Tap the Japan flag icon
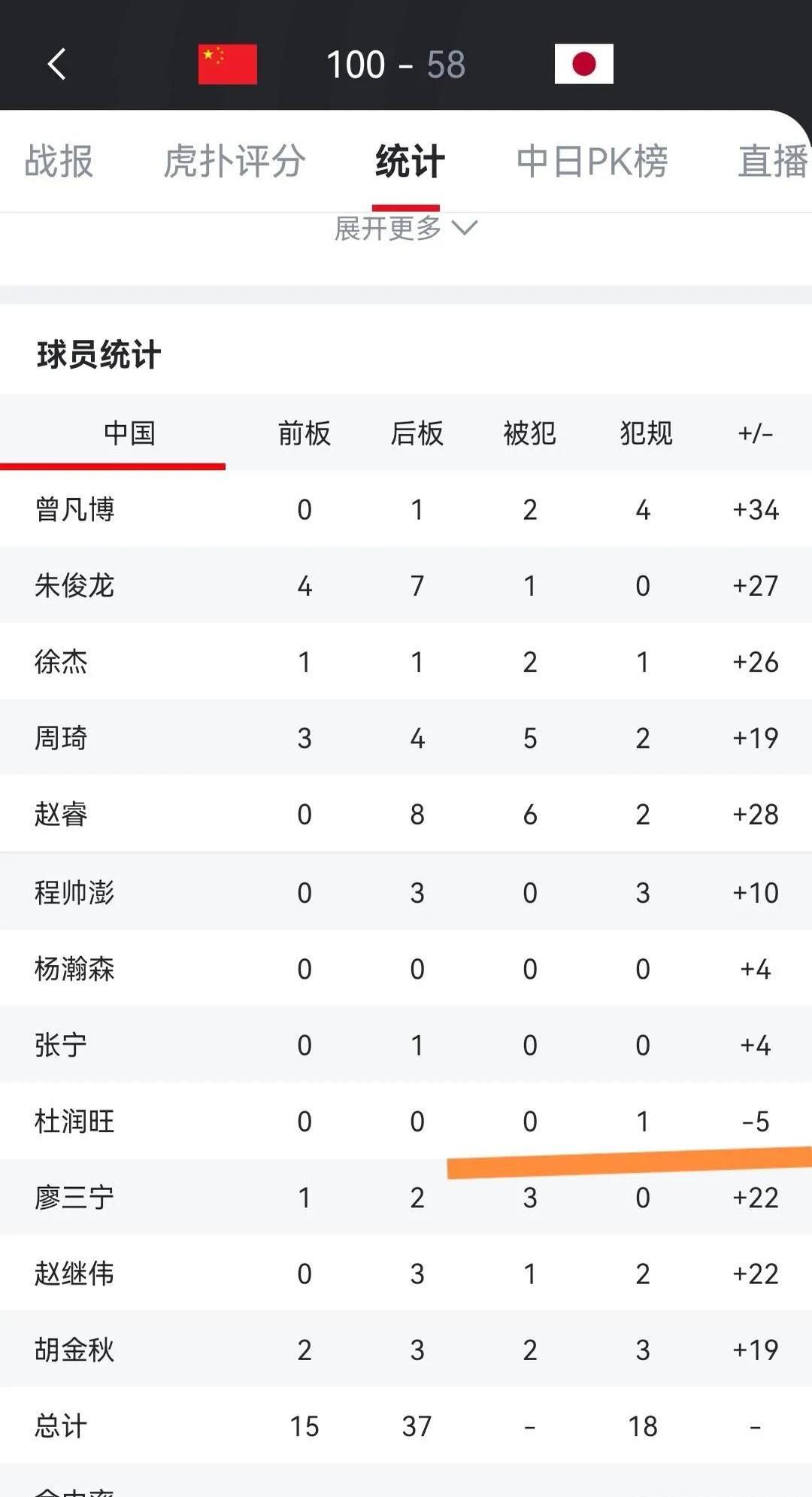 [584, 65]
